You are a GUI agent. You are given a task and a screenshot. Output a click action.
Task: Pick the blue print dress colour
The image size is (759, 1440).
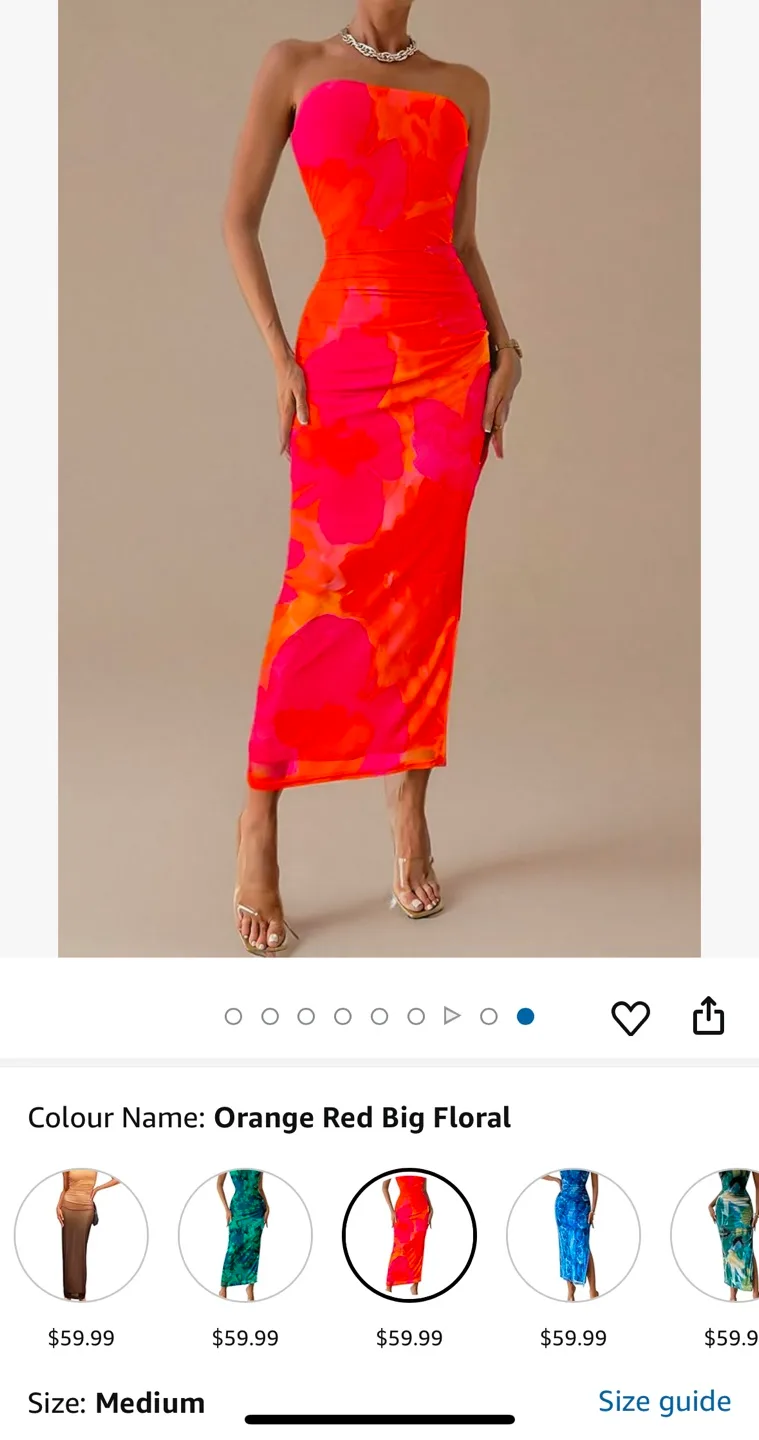(x=573, y=1236)
